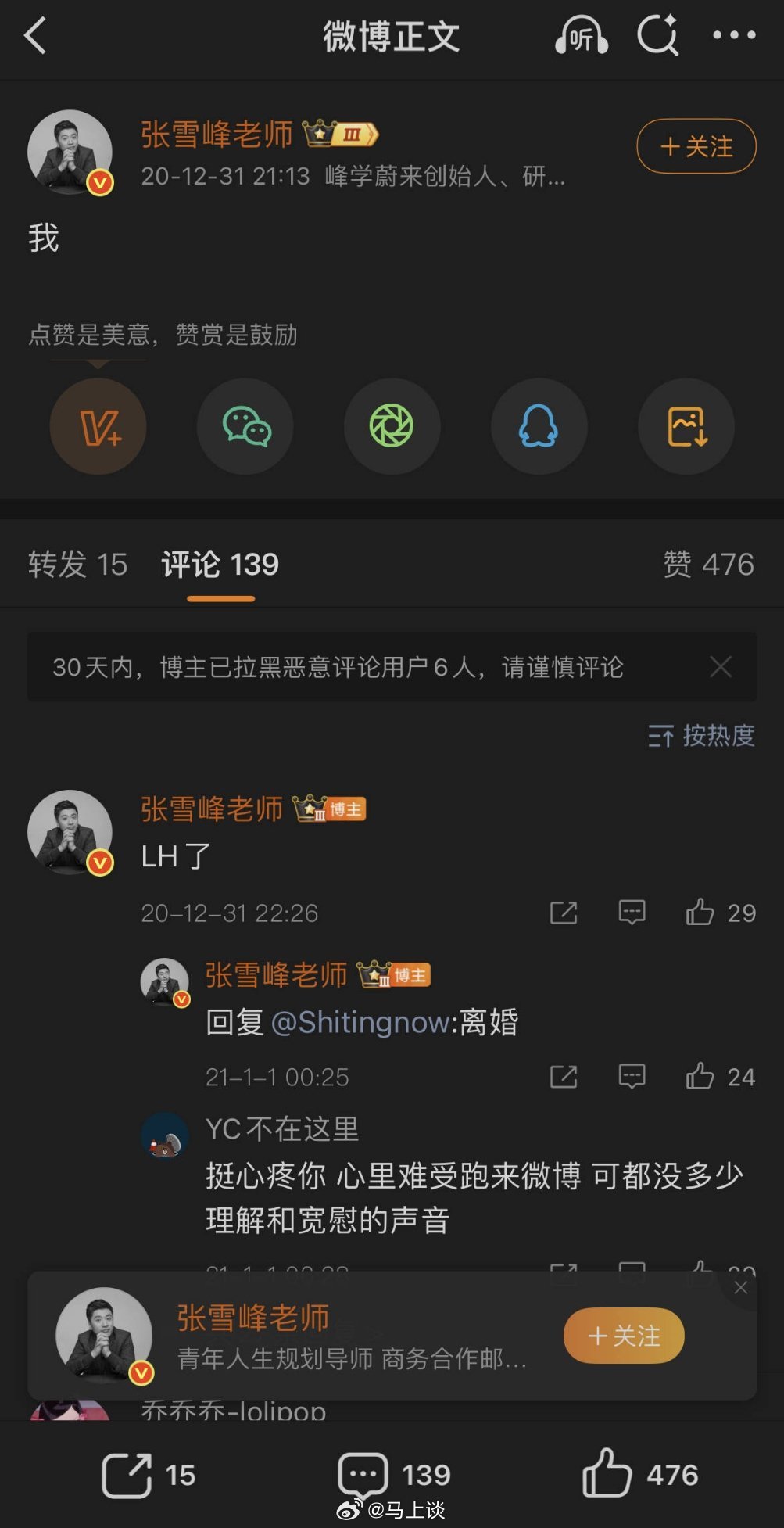The height and width of the screenshot is (1528, 784).
Task: Open the 按热度 comment sort option
Action: click(700, 736)
